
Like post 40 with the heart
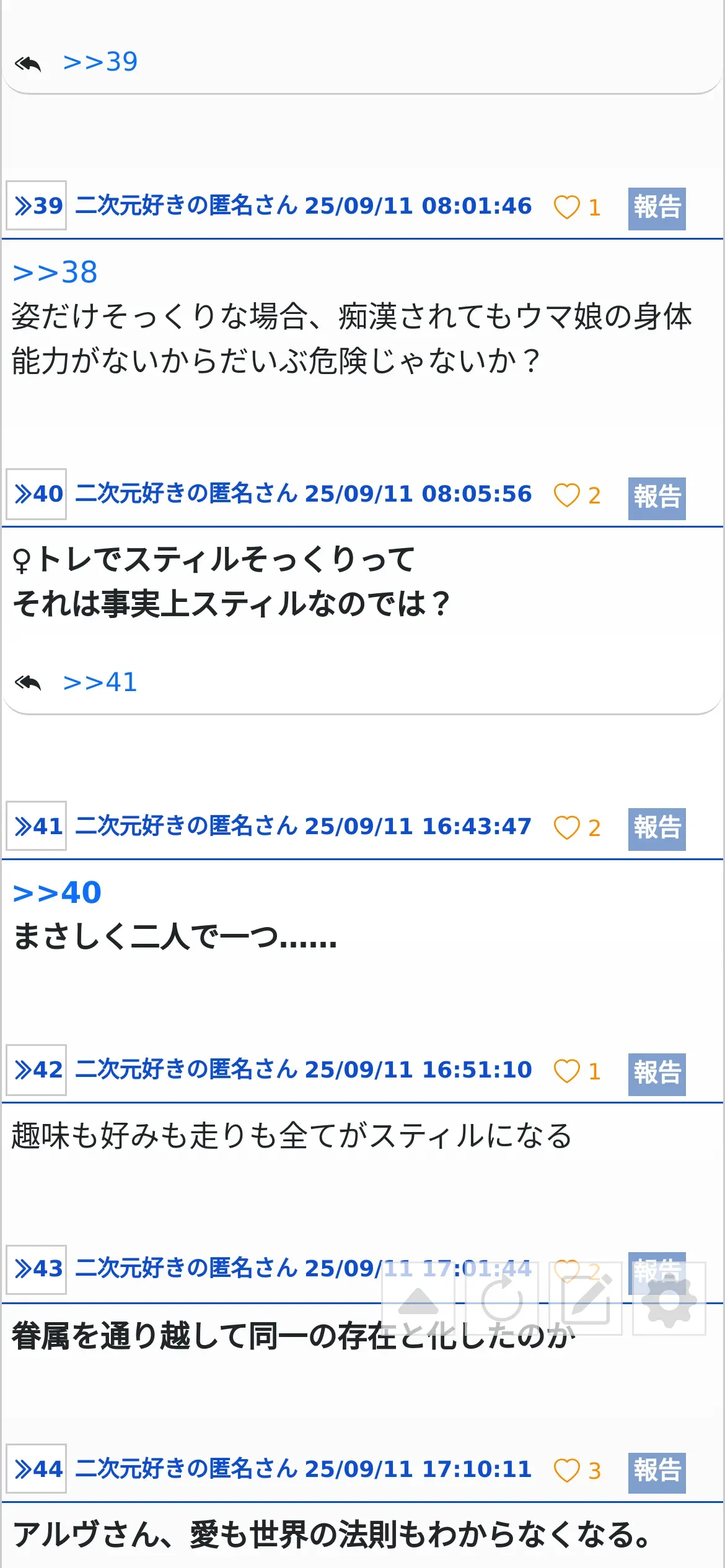coord(566,495)
